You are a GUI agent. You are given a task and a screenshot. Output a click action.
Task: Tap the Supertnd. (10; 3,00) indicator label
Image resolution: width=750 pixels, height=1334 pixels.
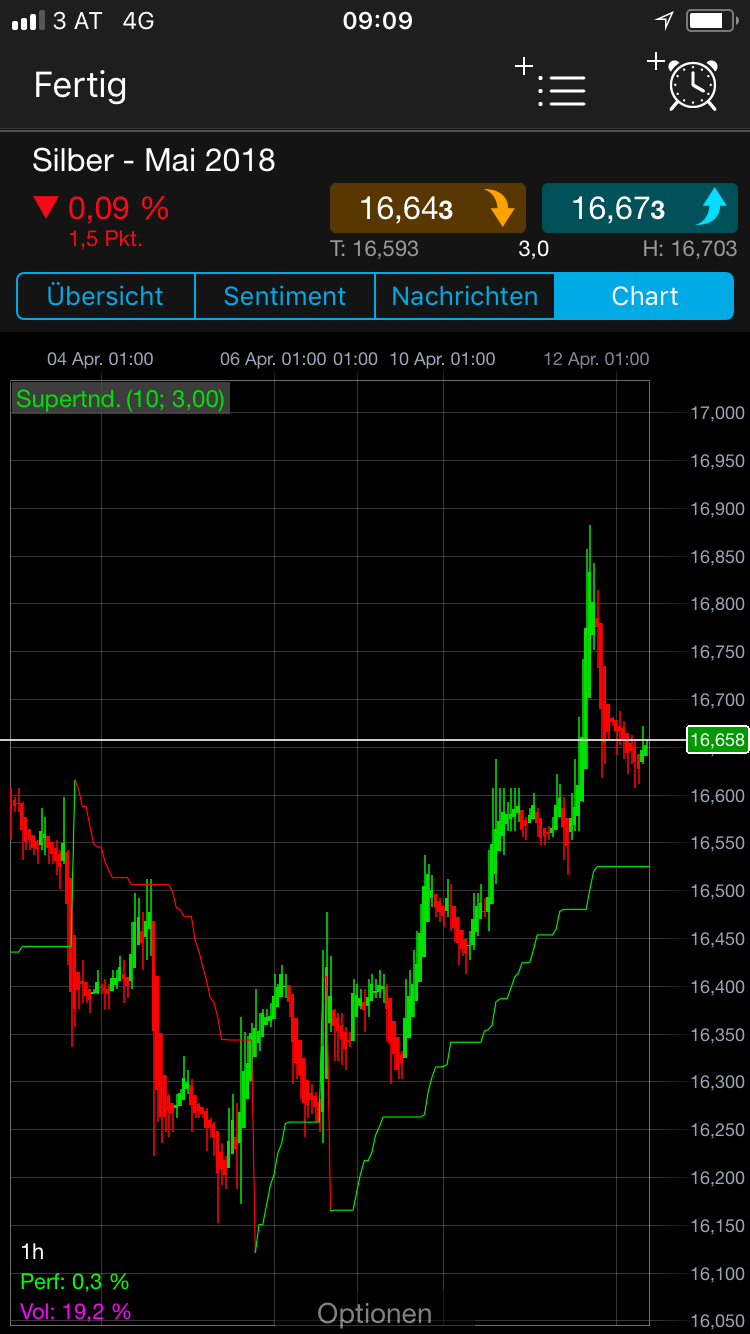[120, 400]
